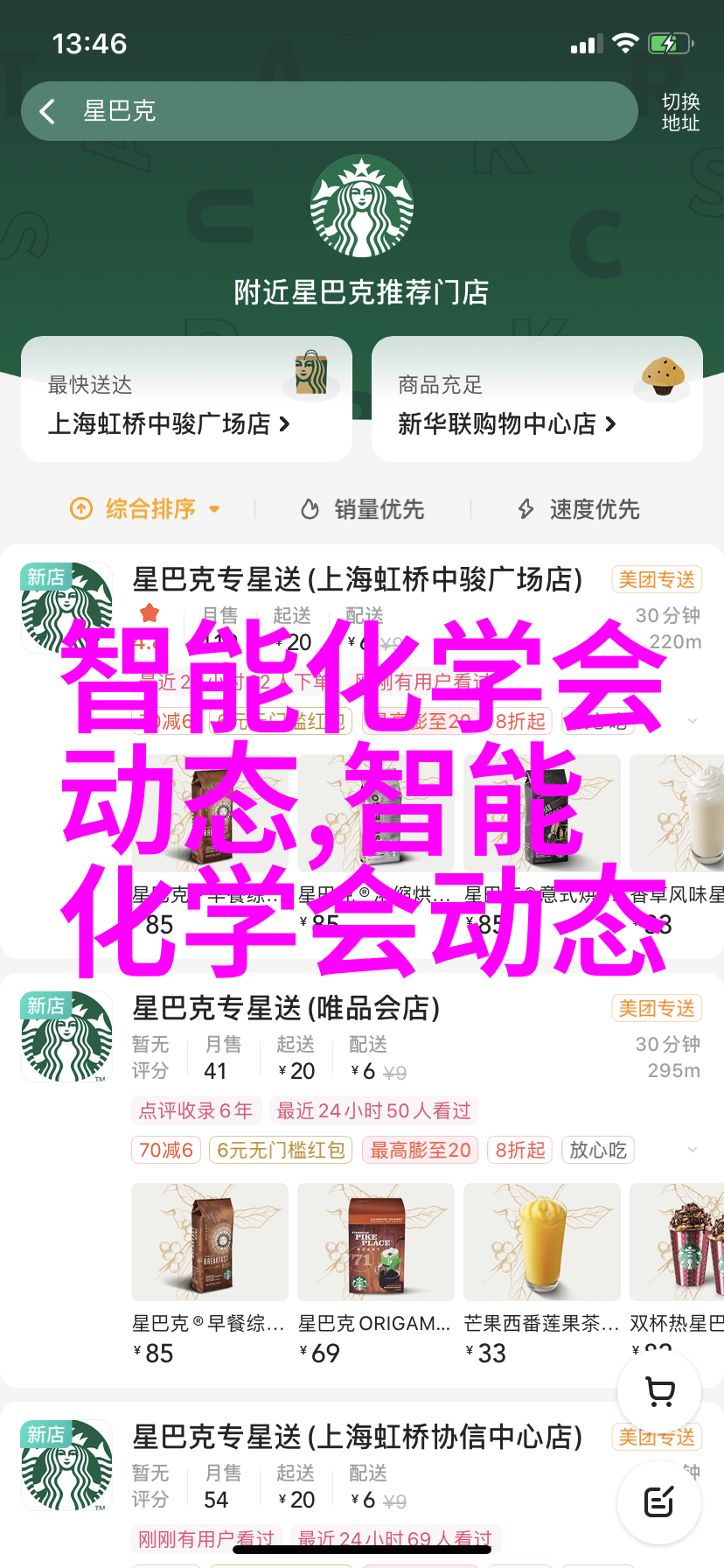
Task: Open the 星巴克 search field
Action: click(350, 111)
